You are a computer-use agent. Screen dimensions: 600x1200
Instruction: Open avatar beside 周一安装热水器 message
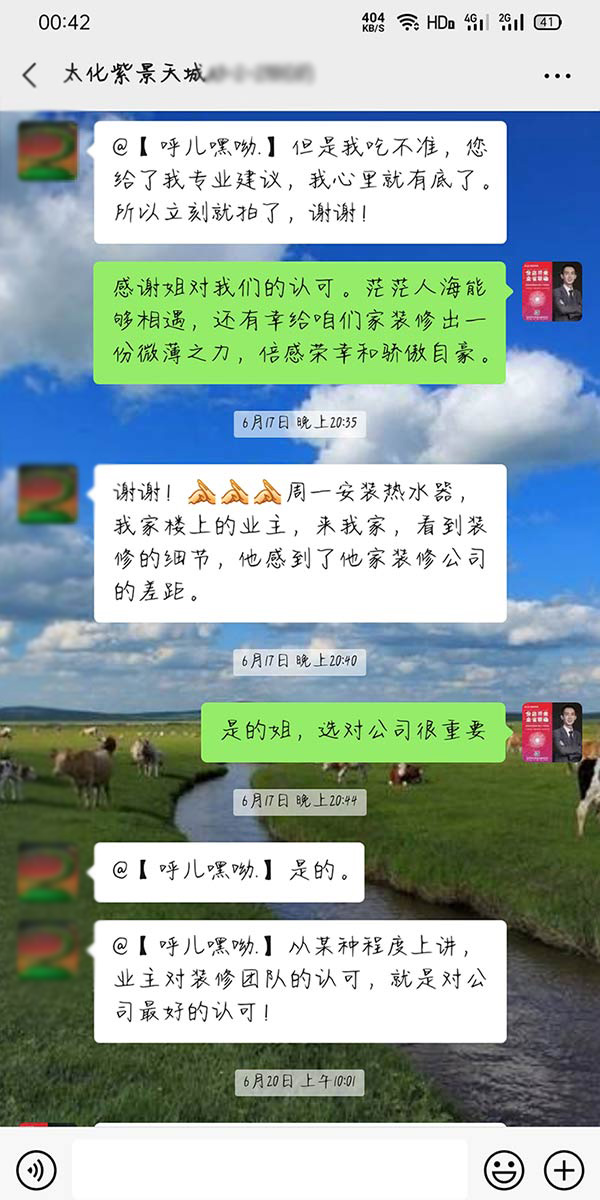click(x=48, y=493)
